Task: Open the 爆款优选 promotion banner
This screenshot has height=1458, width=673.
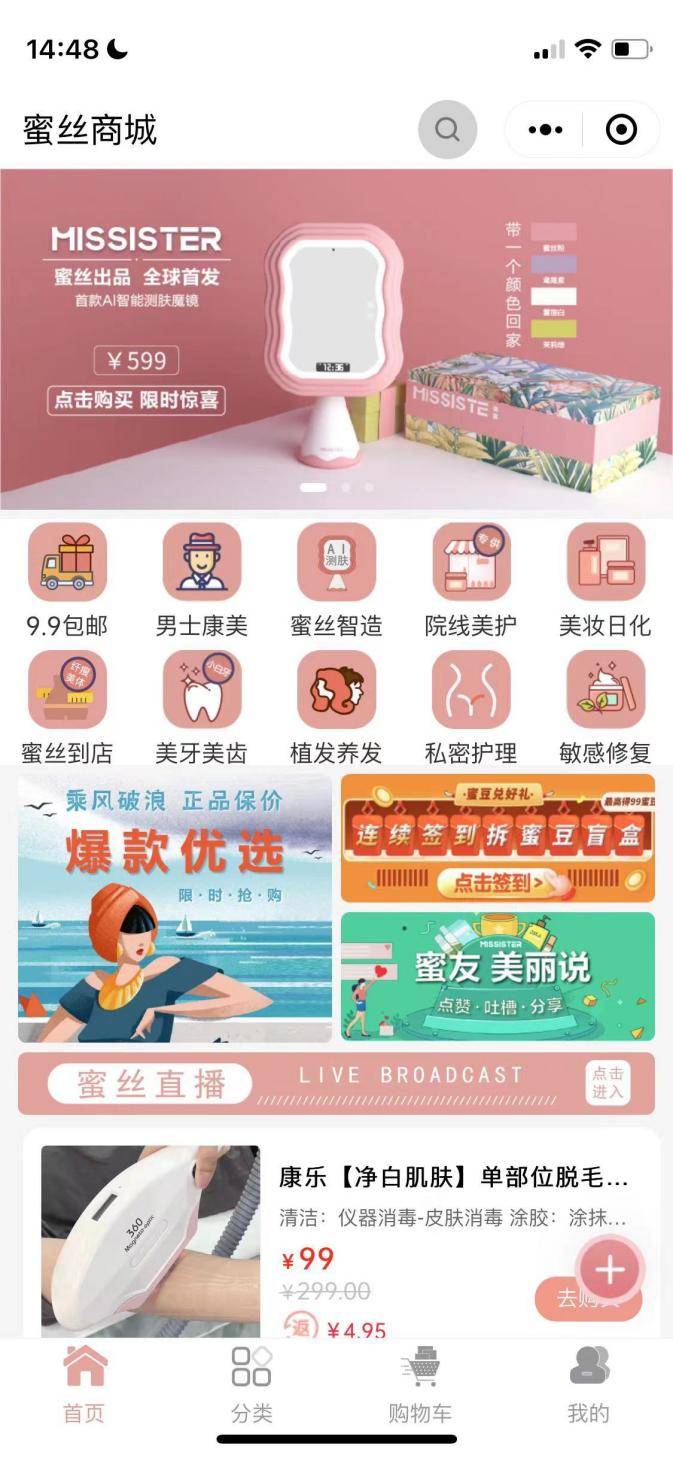Action: click(x=175, y=908)
